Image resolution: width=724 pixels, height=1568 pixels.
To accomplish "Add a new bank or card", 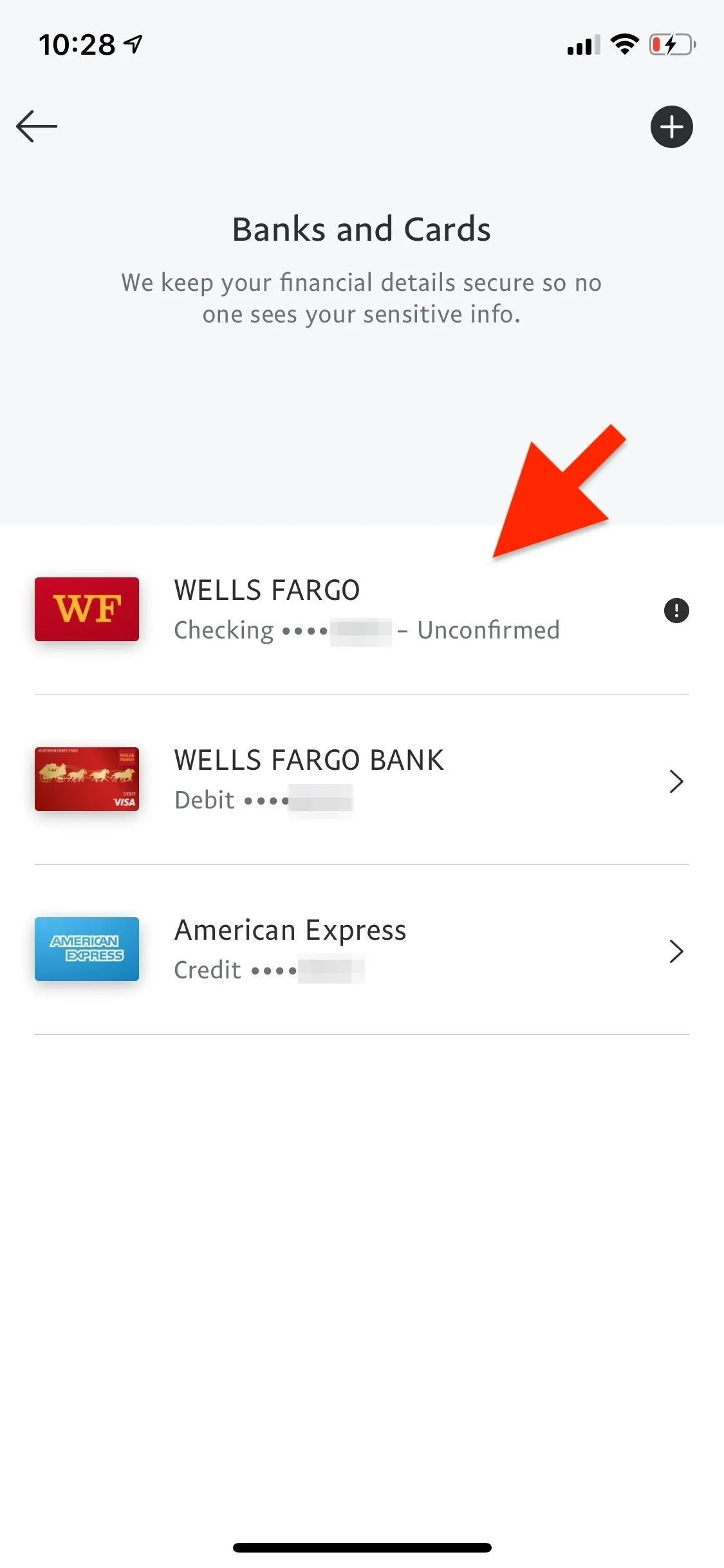I will [671, 127].
